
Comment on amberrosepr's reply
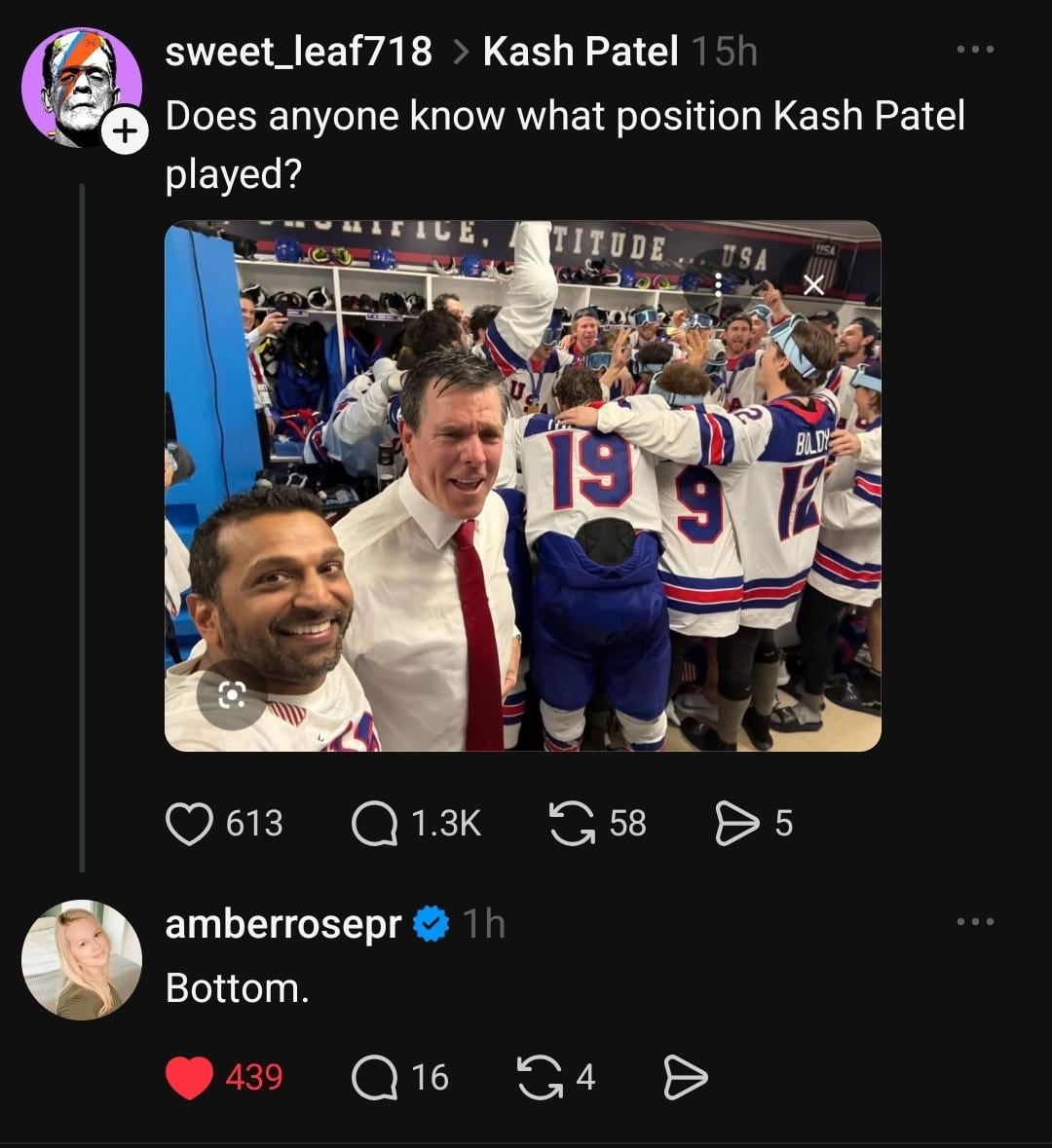375,1078
